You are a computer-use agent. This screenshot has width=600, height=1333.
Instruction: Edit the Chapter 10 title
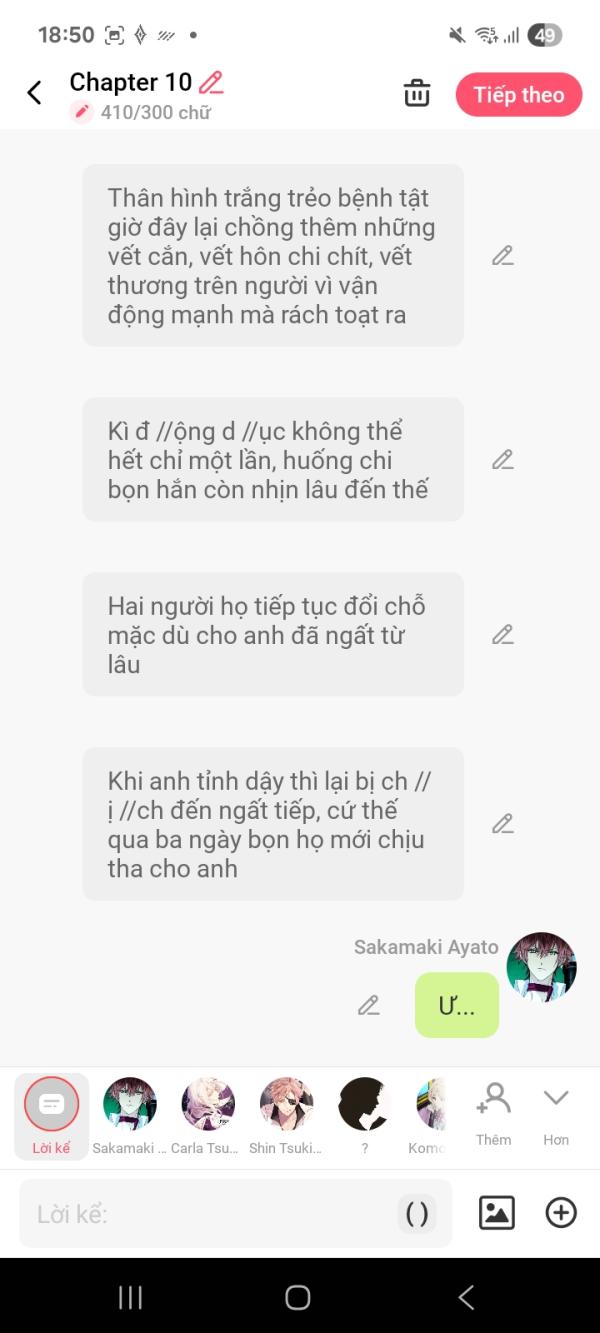(211, 82)
